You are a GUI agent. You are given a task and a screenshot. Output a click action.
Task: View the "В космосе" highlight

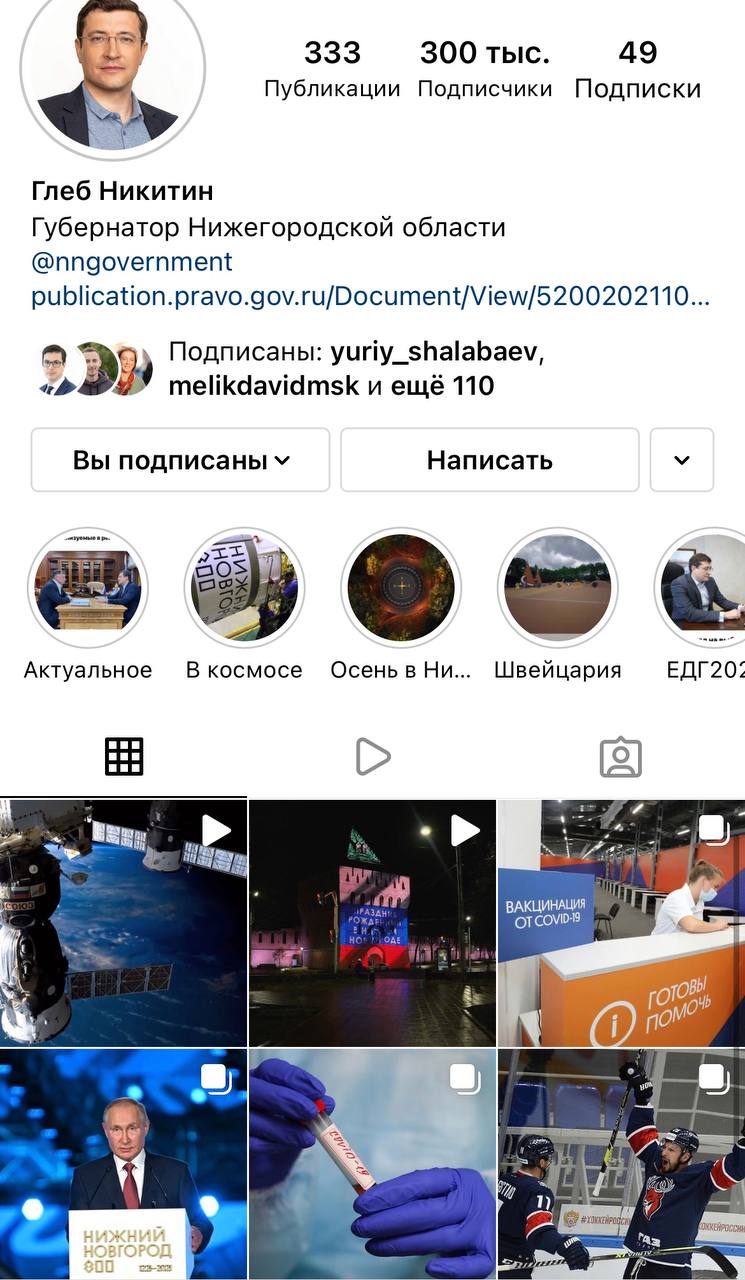pyautogui.click(x=244, y=588)
